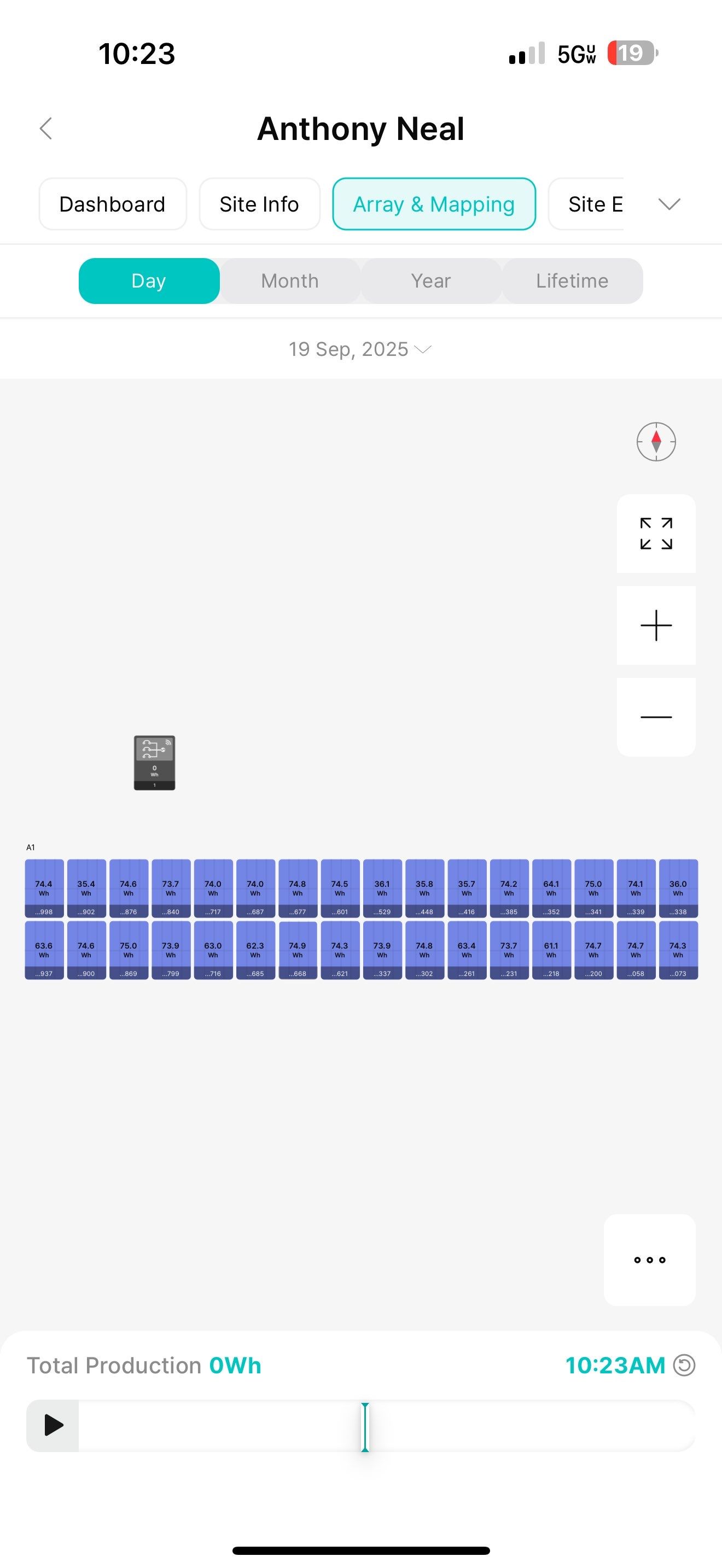722x1568 pixels.
Task: Open the Dashboard tab
Action: (x=113, y=204)
